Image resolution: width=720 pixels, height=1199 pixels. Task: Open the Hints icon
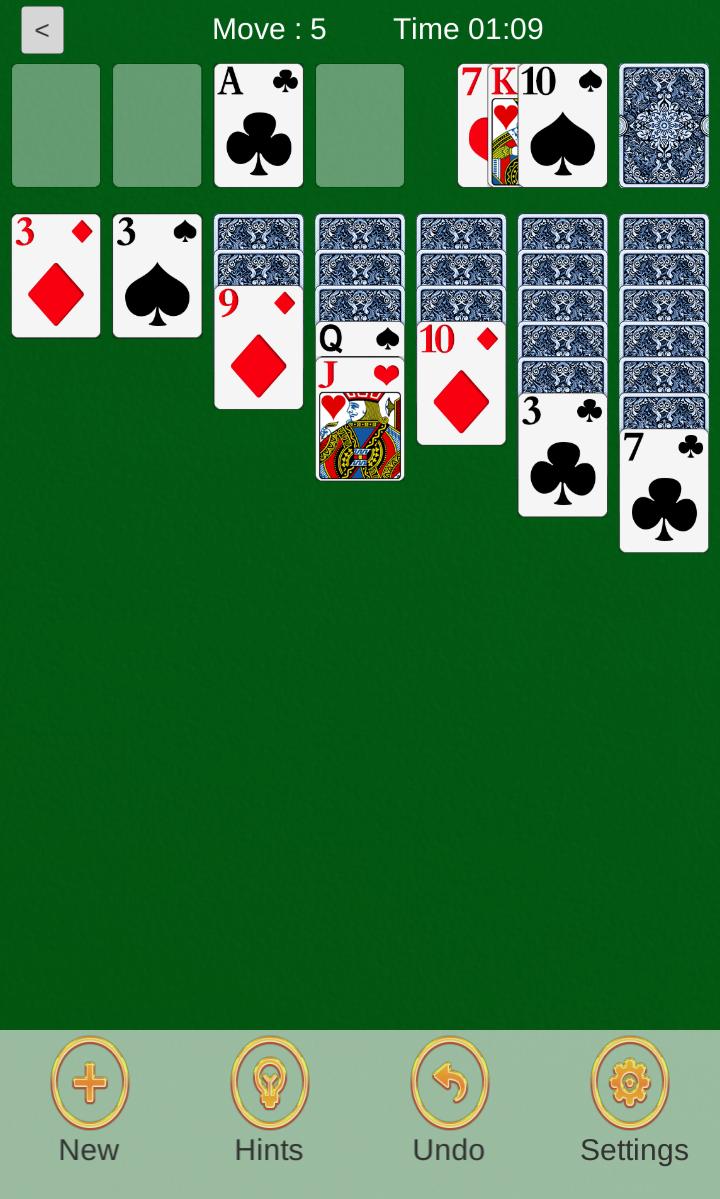point(268,1081)
